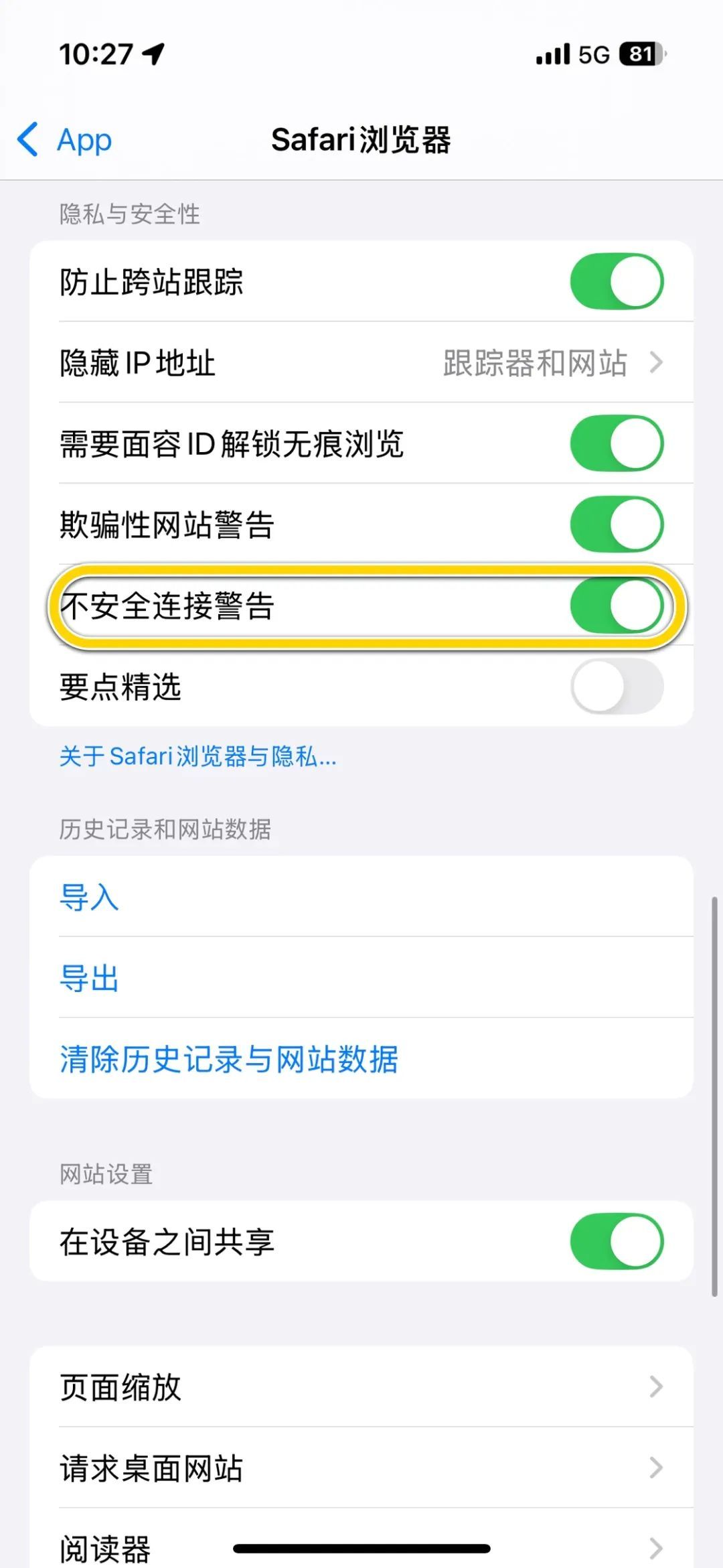Select 清除历史记录与网站数据
This screenshot has width=723, height=1568.
click(229, 1059)
